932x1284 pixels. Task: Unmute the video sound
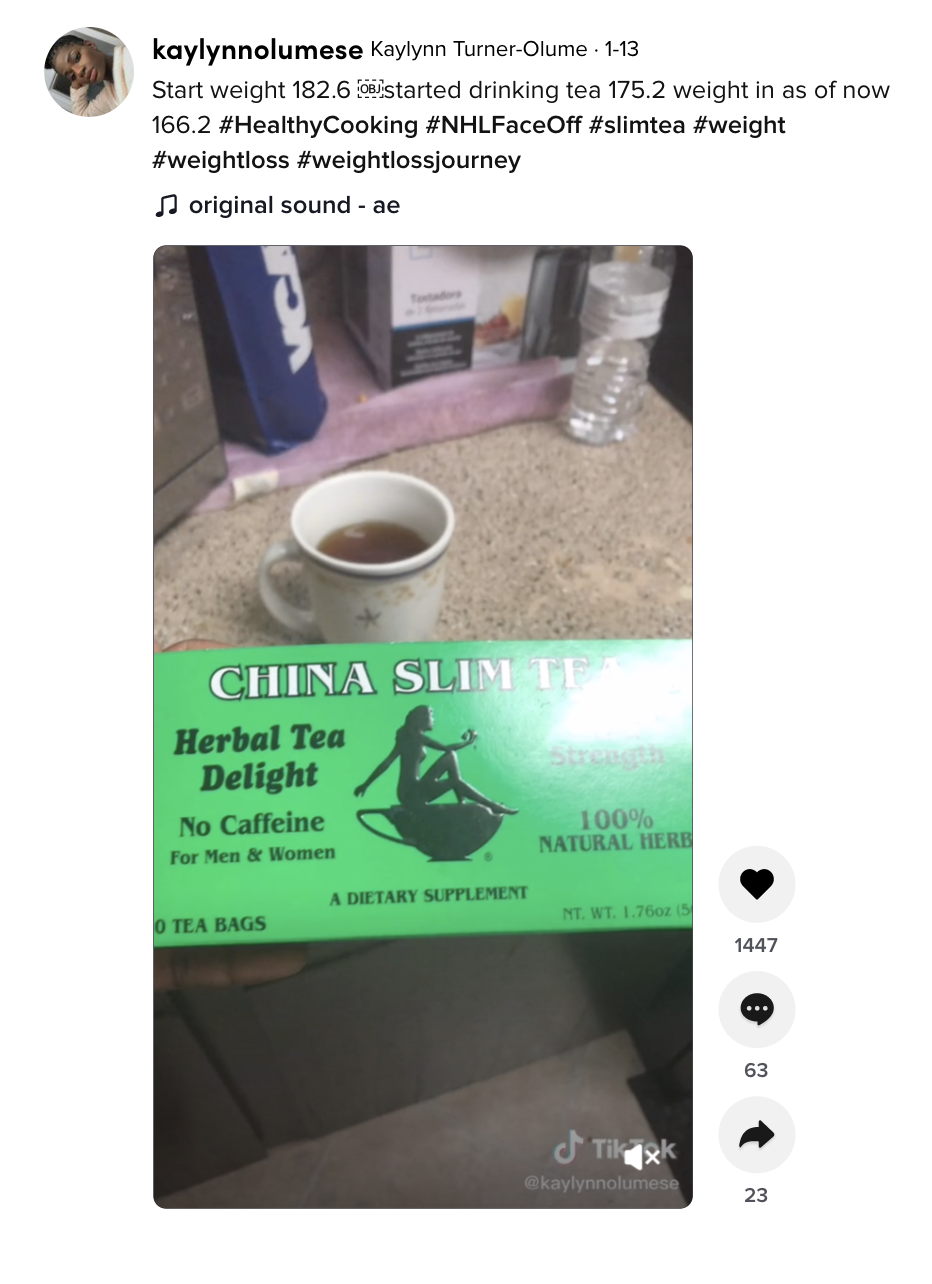pyautogui.click(x=641, y=1157)
